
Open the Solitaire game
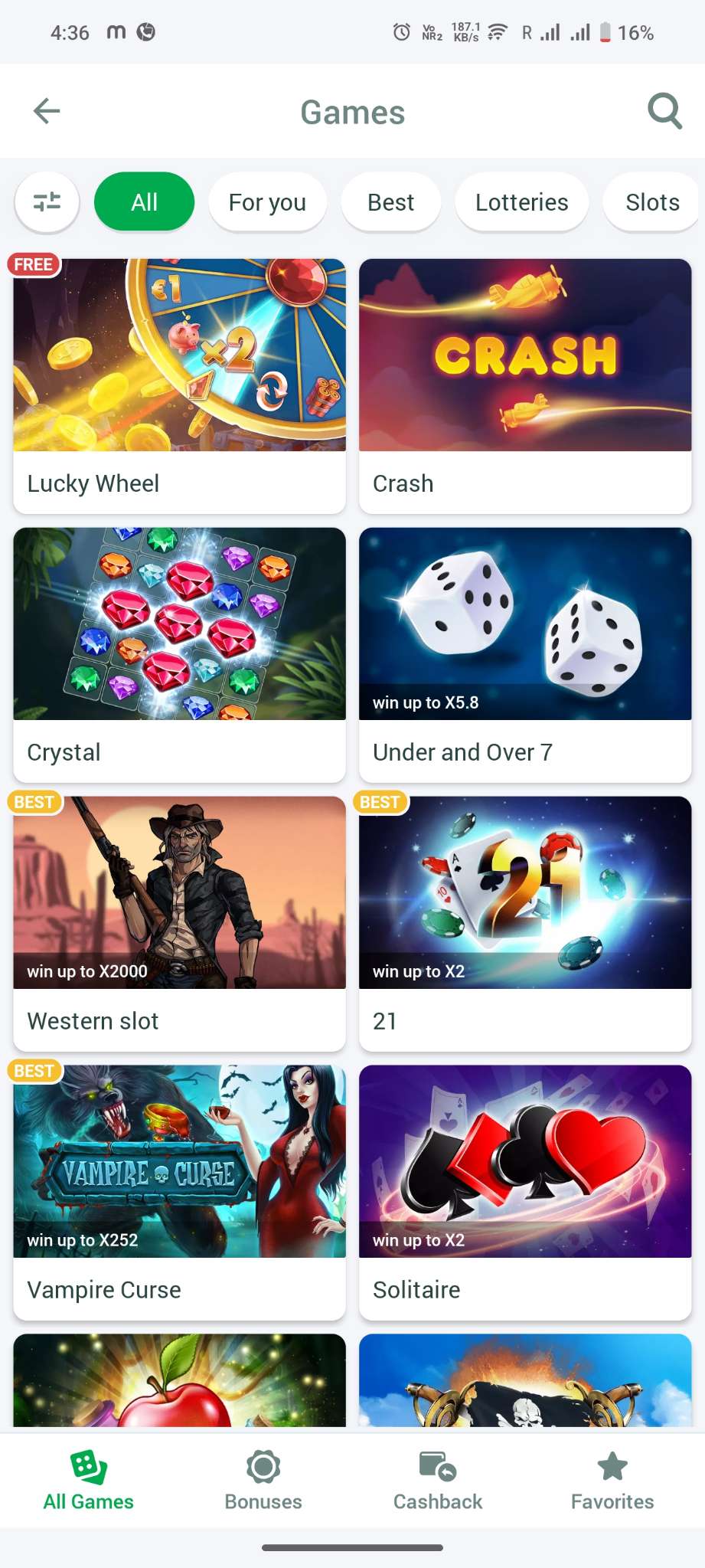pos(525,1192)
